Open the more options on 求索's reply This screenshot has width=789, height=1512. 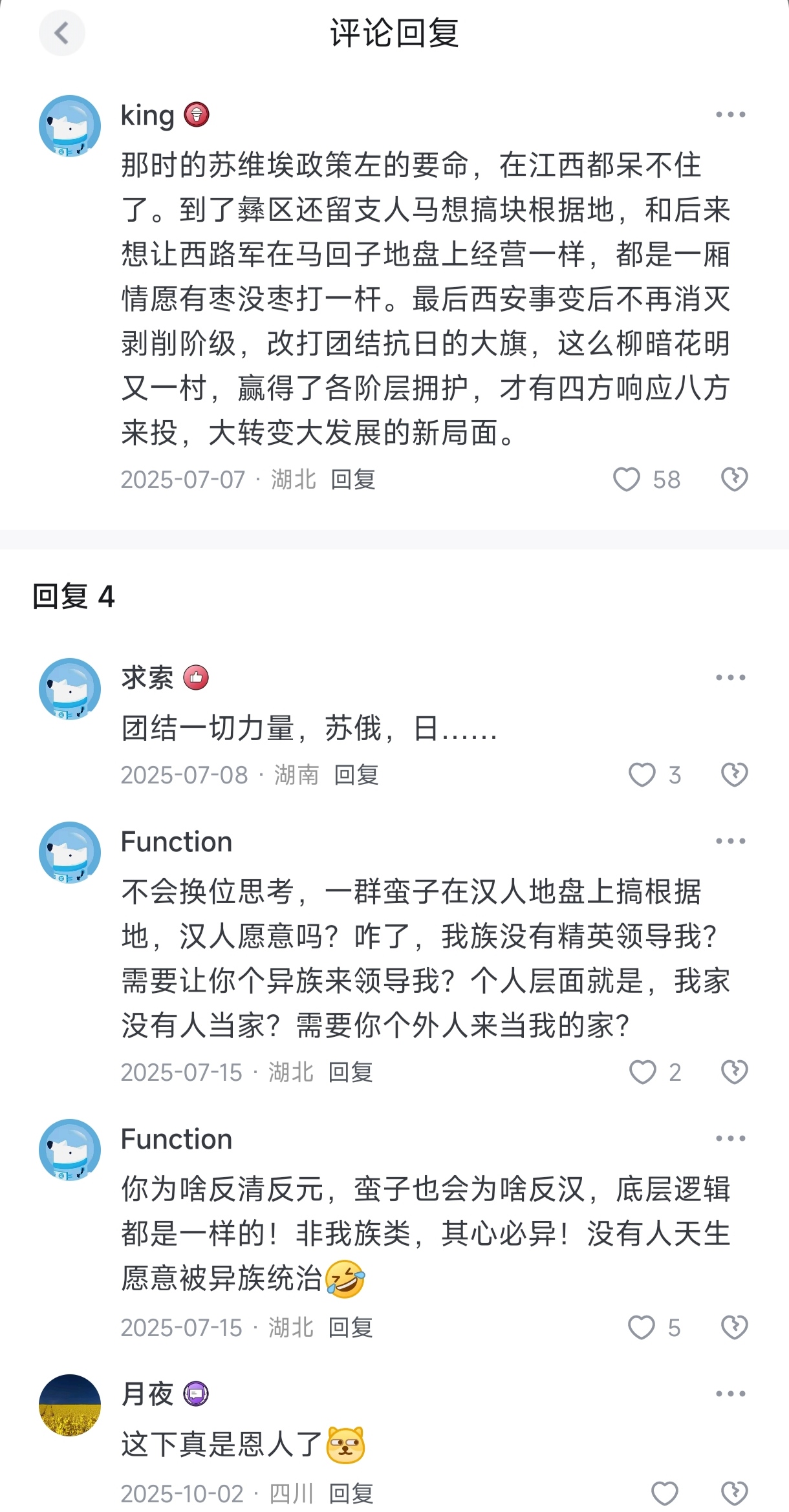coord(731,677)
